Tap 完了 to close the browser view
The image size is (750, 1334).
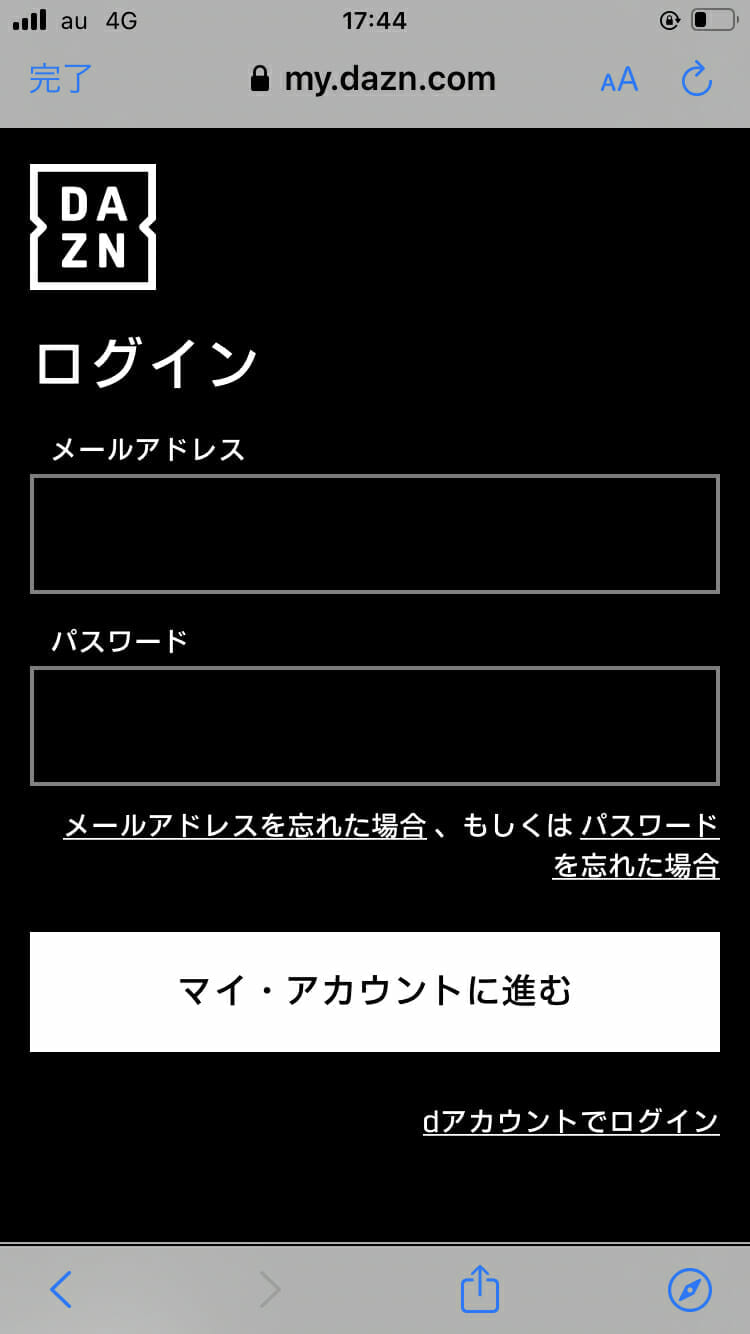60,79
